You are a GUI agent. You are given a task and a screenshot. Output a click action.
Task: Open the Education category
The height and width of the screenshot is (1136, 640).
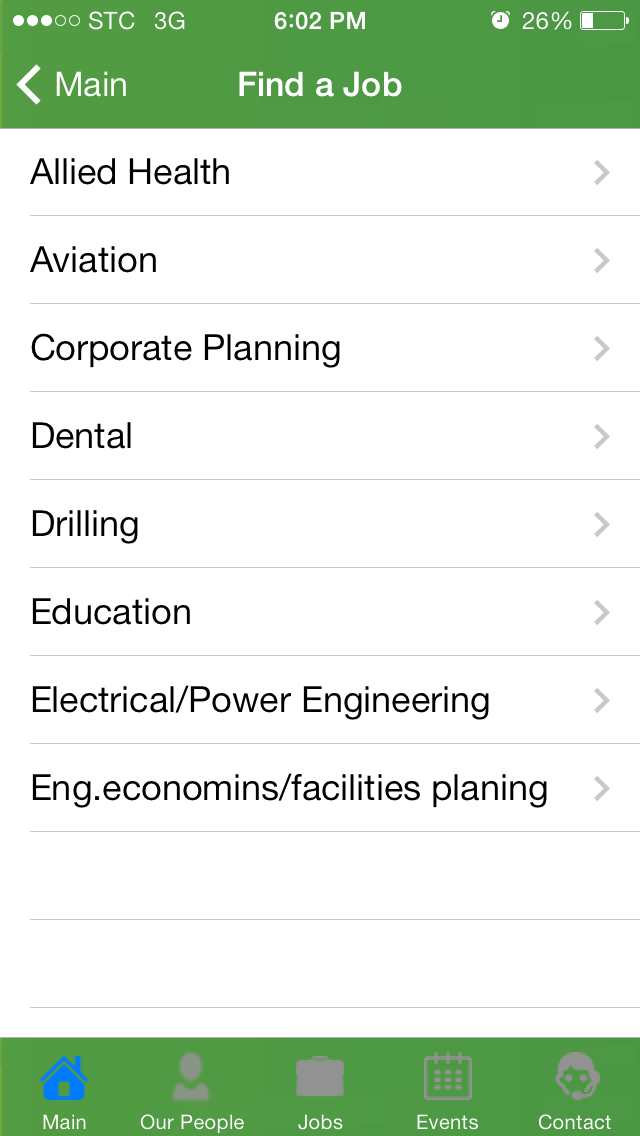tap(320, 613)
